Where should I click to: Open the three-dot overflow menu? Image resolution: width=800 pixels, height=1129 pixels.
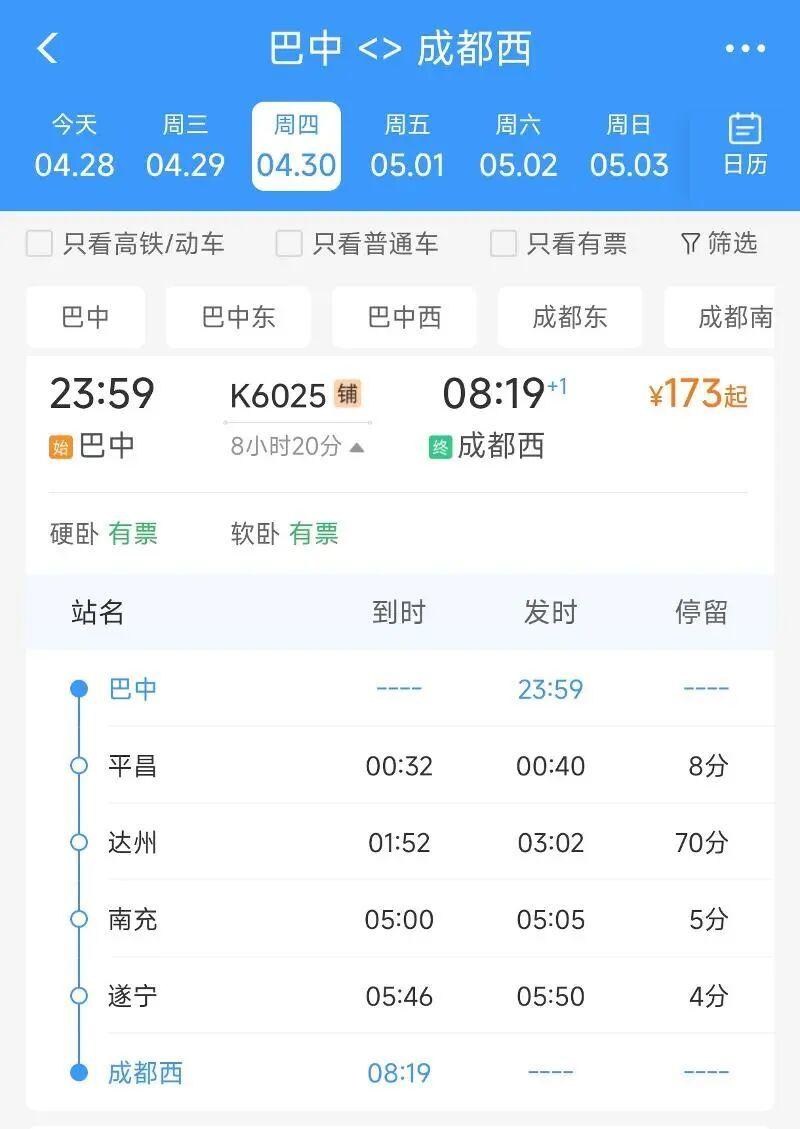[x=745, y=49]
